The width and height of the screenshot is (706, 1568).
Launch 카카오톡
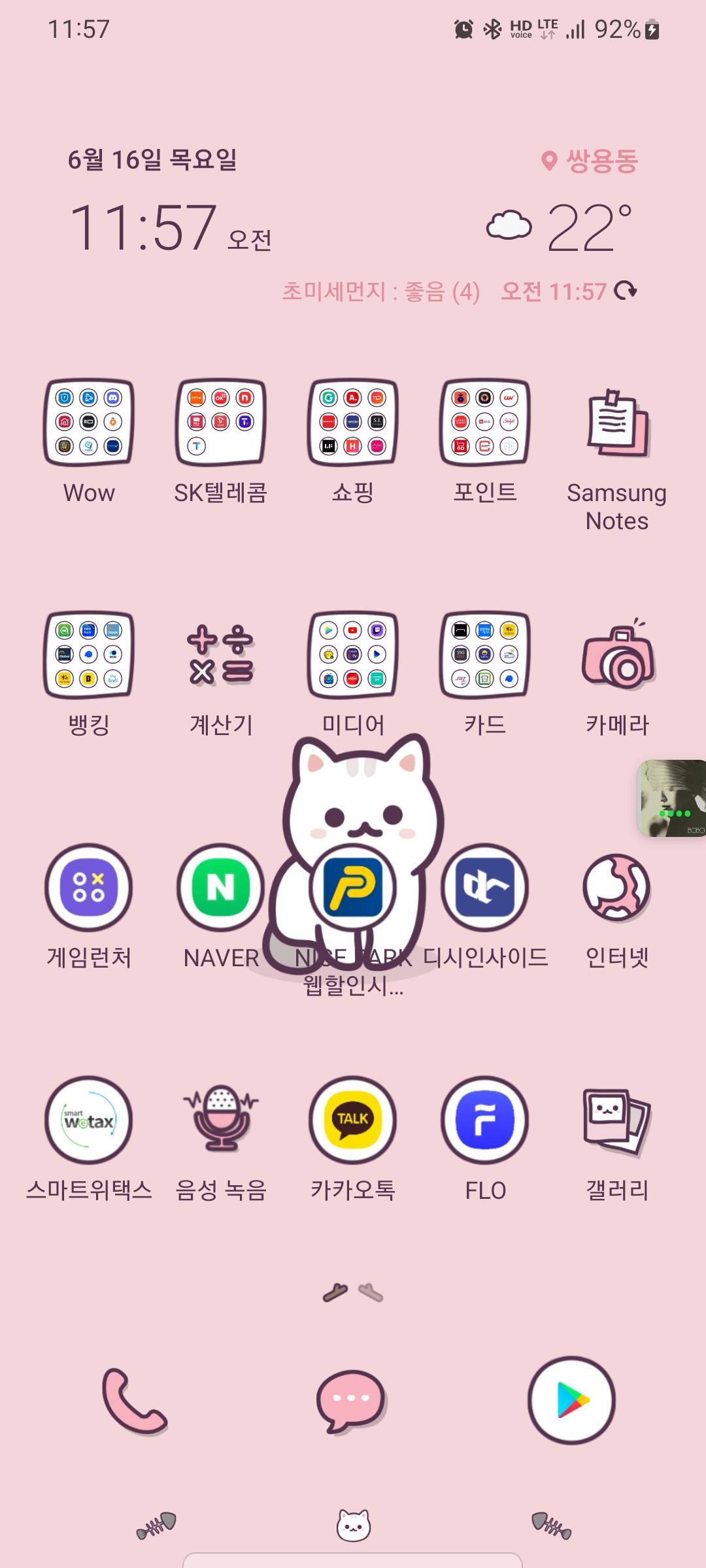point(353,1120)
